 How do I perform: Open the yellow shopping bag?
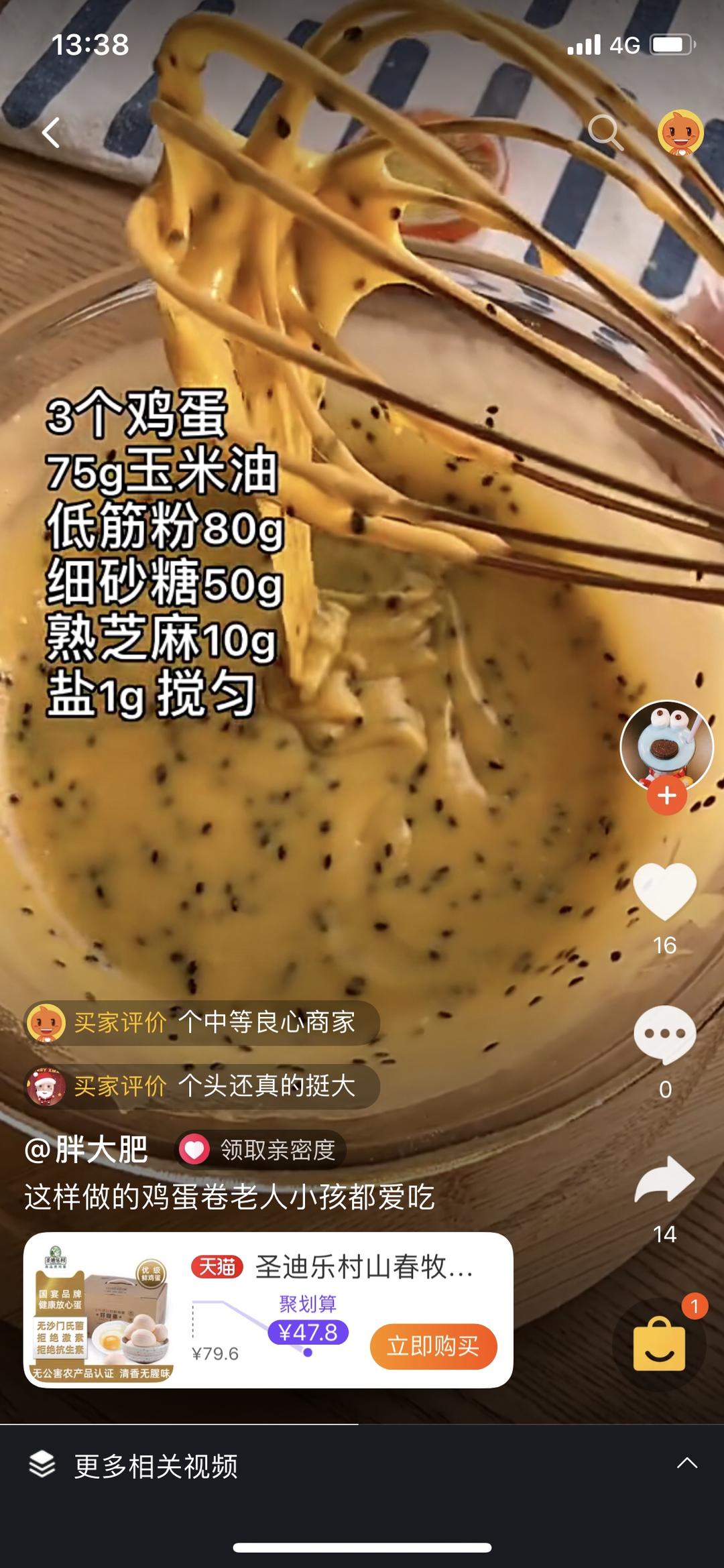pyautogui.click(x=660, y=1344)
